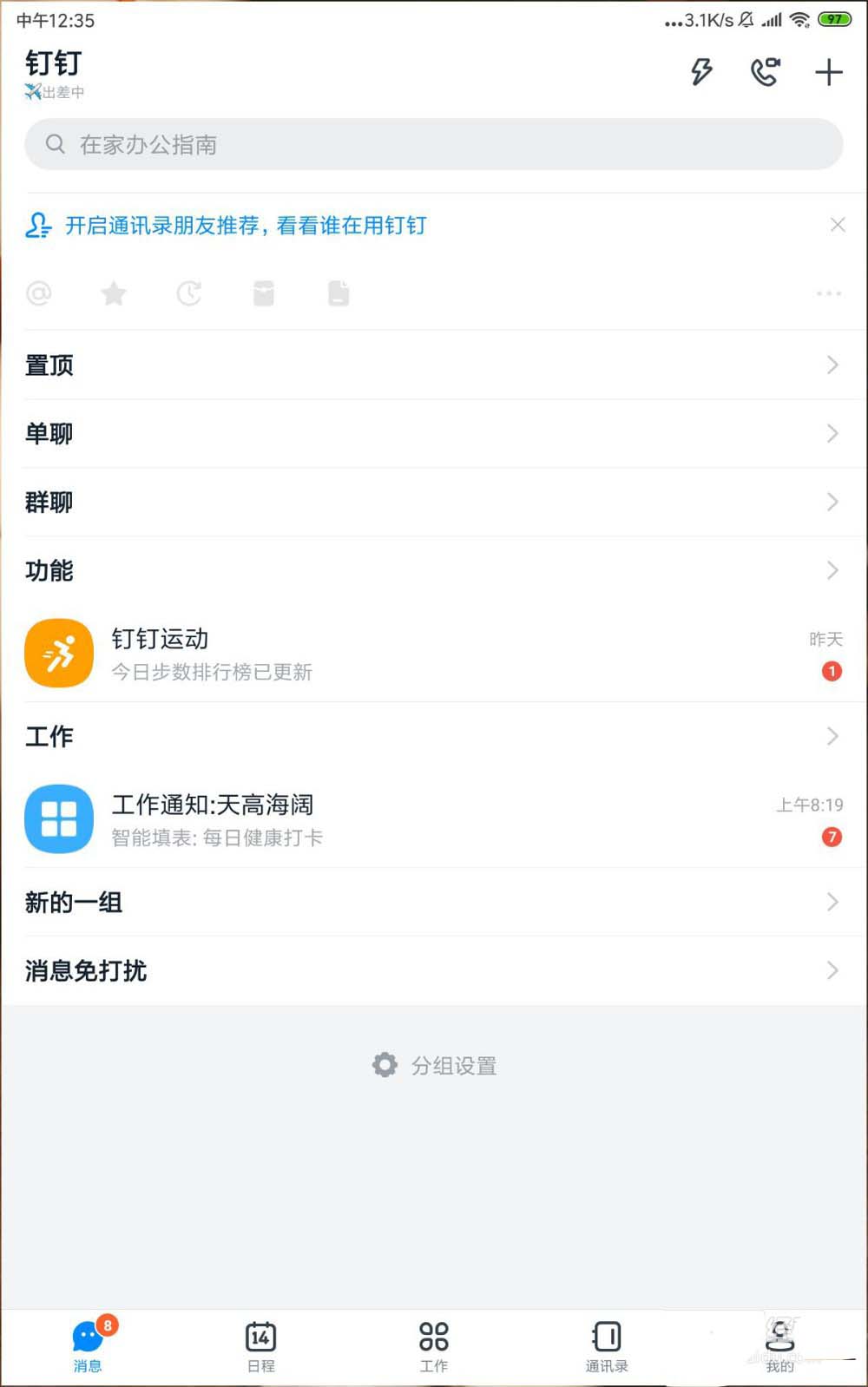Open the starred messages filter
This screenshot has height=1387, width=868.
pos(114,293)
